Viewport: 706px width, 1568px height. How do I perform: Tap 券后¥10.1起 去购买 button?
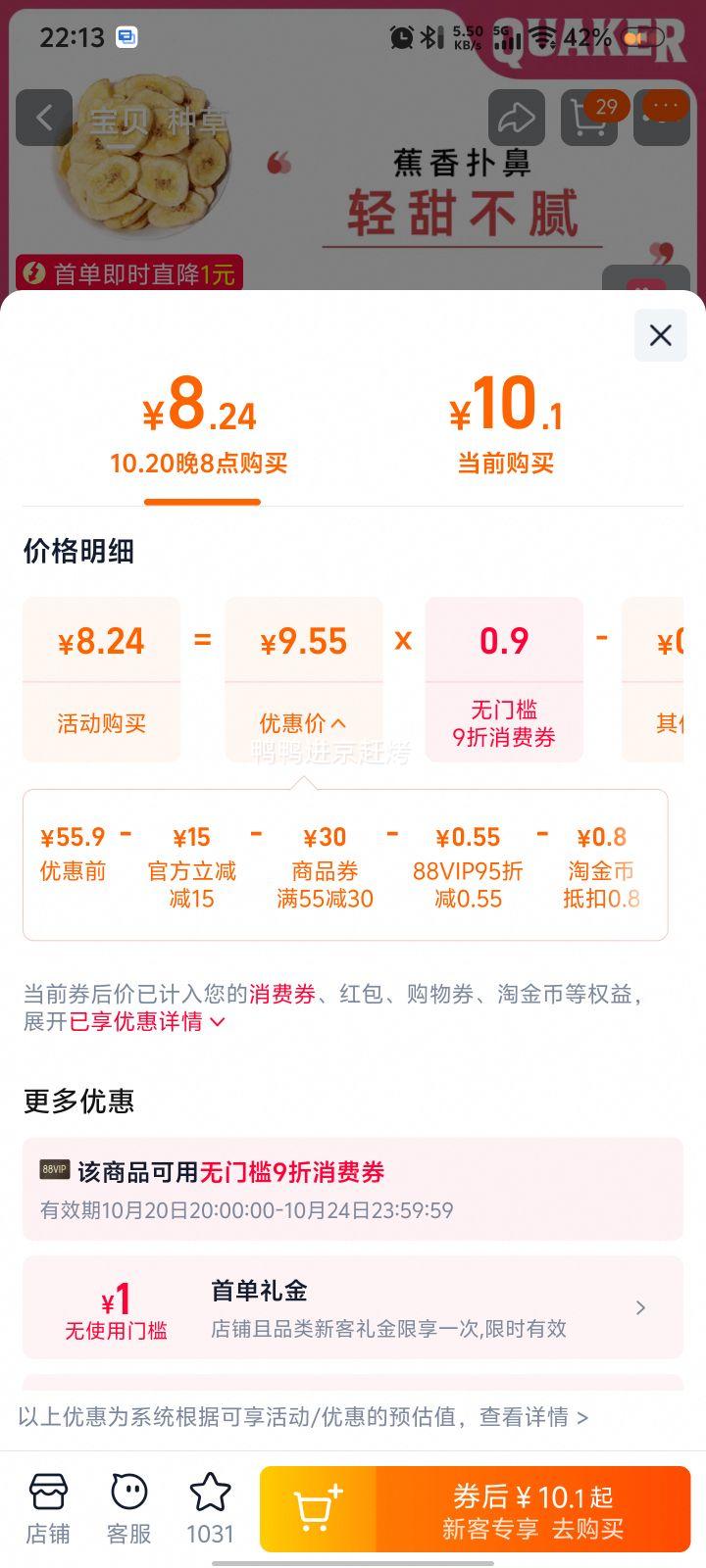(534, 1509)
